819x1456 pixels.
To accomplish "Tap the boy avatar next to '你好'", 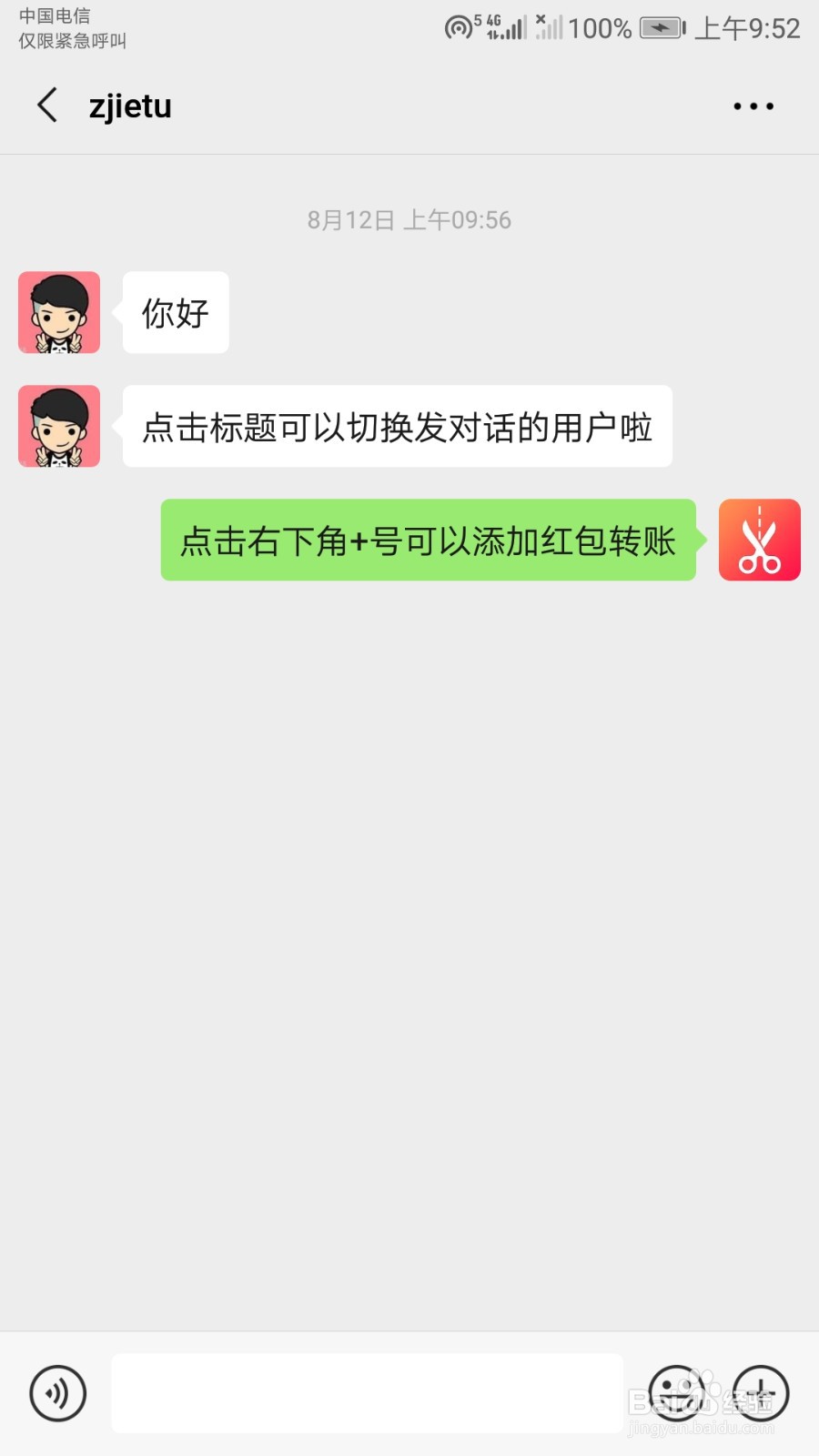I will [58, 312].
